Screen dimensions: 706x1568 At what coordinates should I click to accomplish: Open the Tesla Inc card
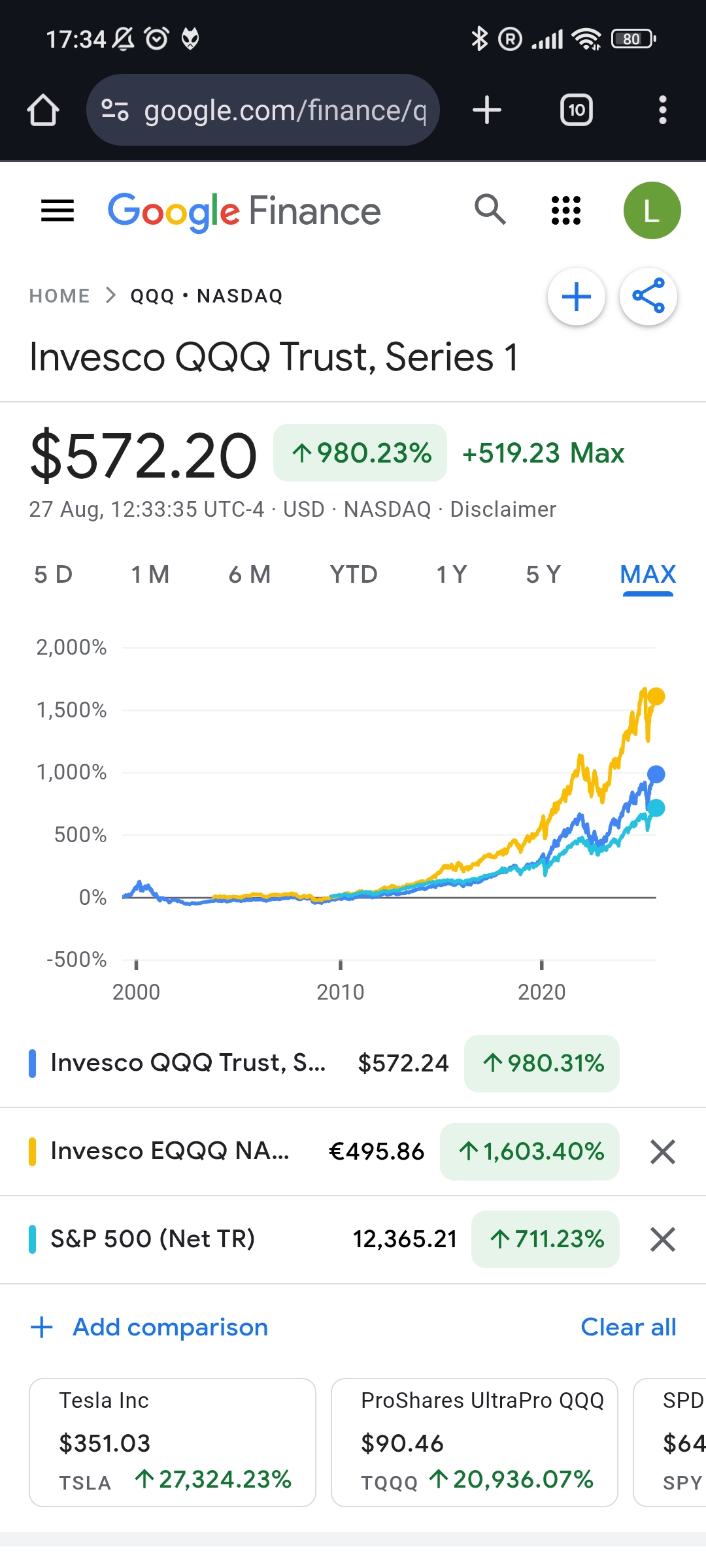[x=173, y=1442]
